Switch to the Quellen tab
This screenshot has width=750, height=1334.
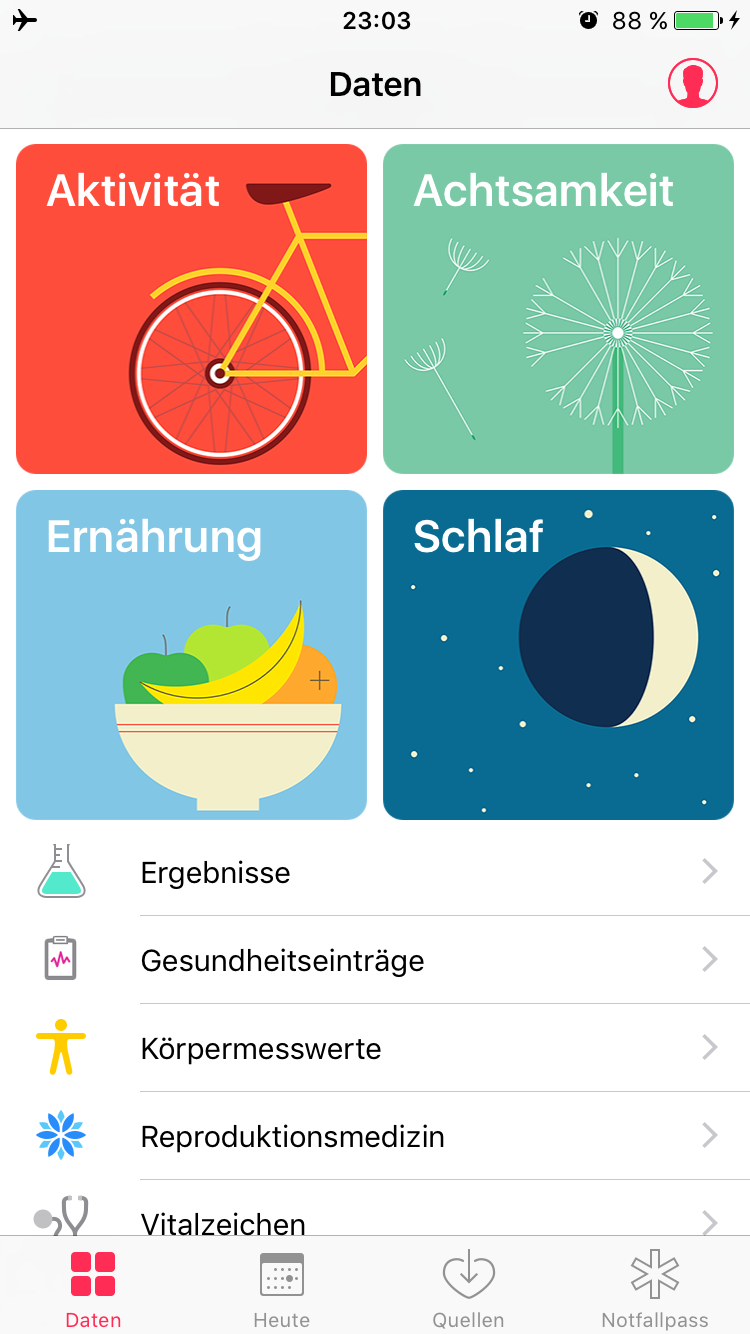468,1288
